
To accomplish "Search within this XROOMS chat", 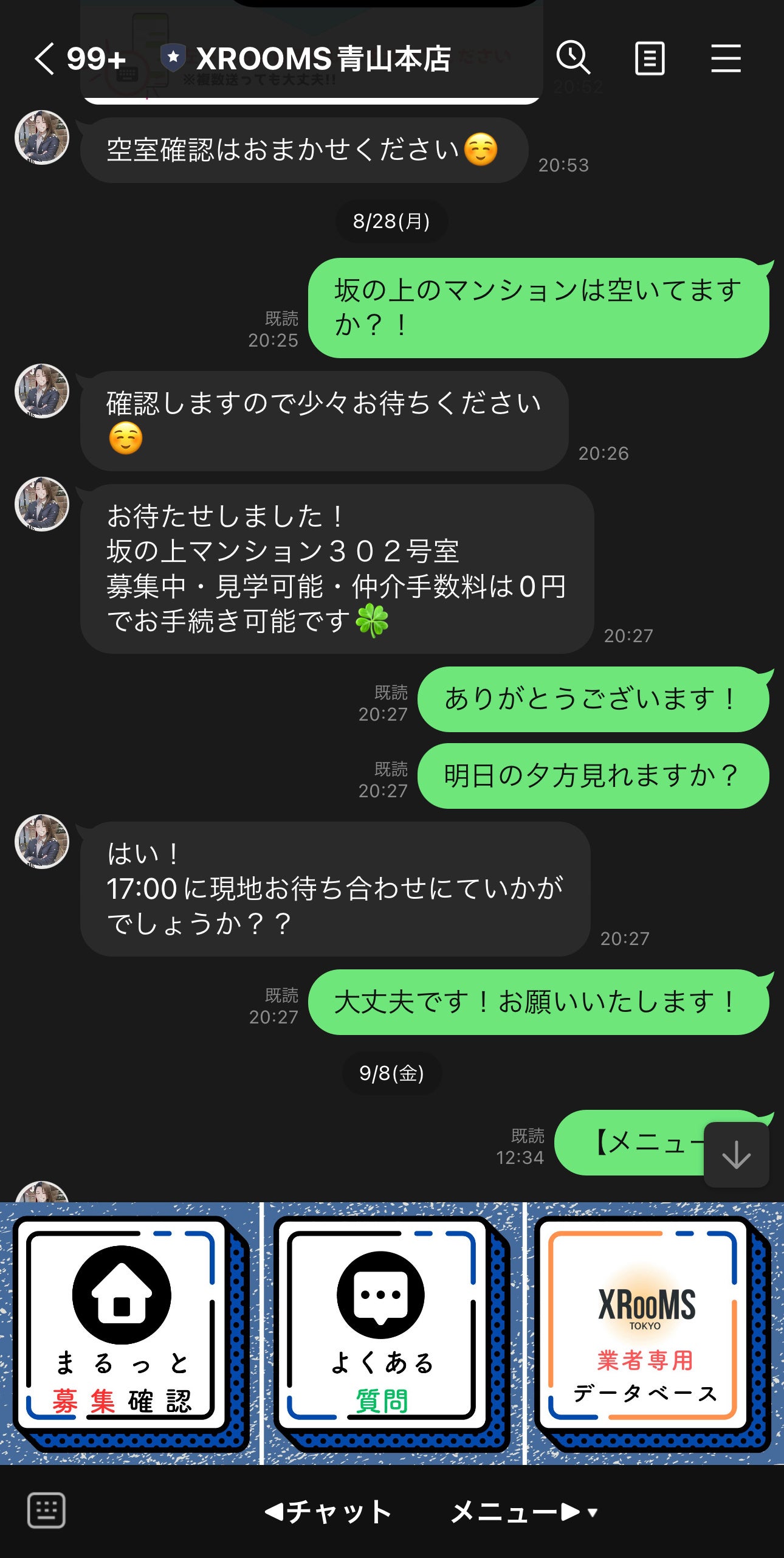I will click(573, 58).
